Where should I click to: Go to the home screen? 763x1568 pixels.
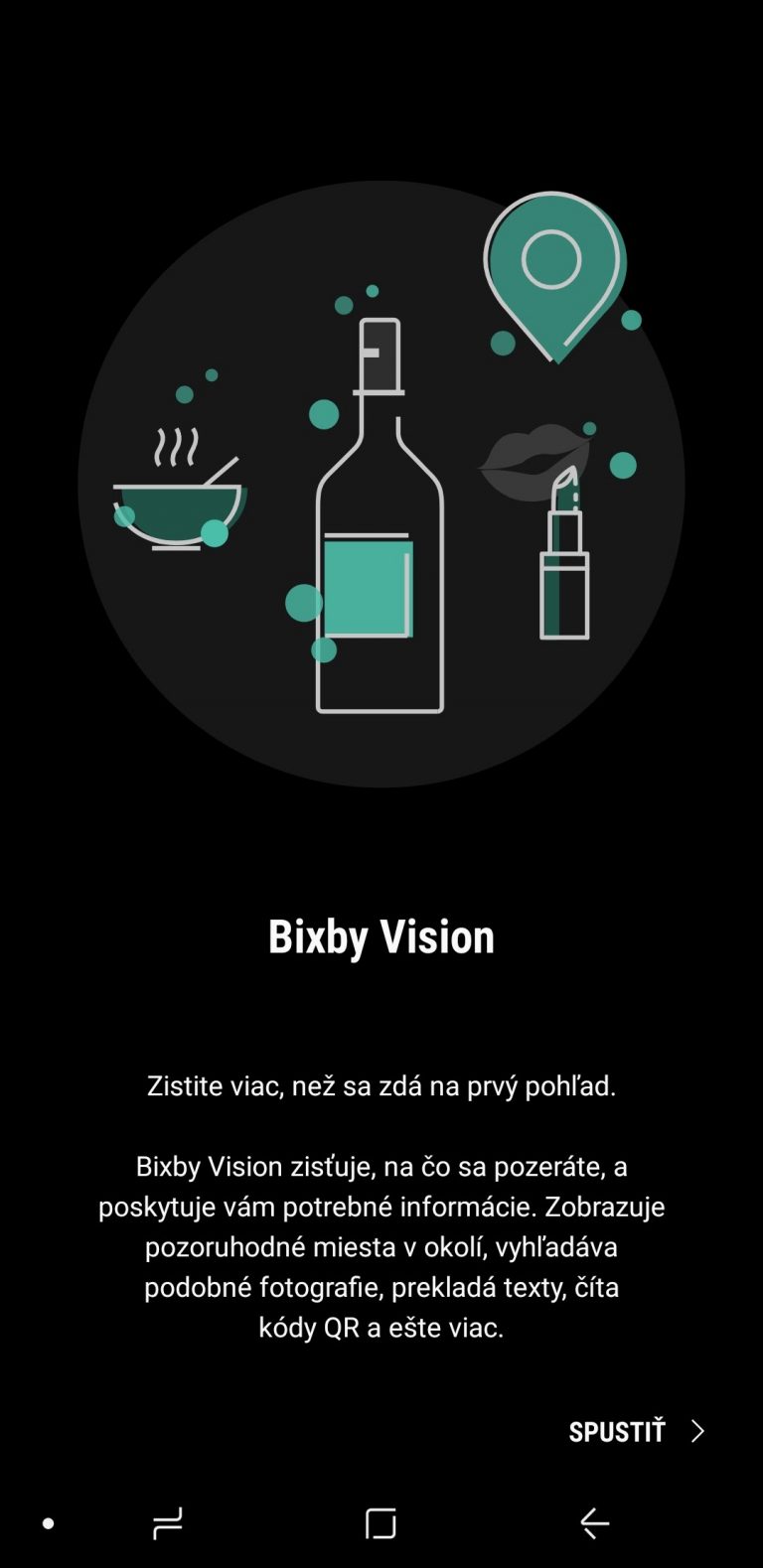pyautogui.click(x=381, y=1522)
